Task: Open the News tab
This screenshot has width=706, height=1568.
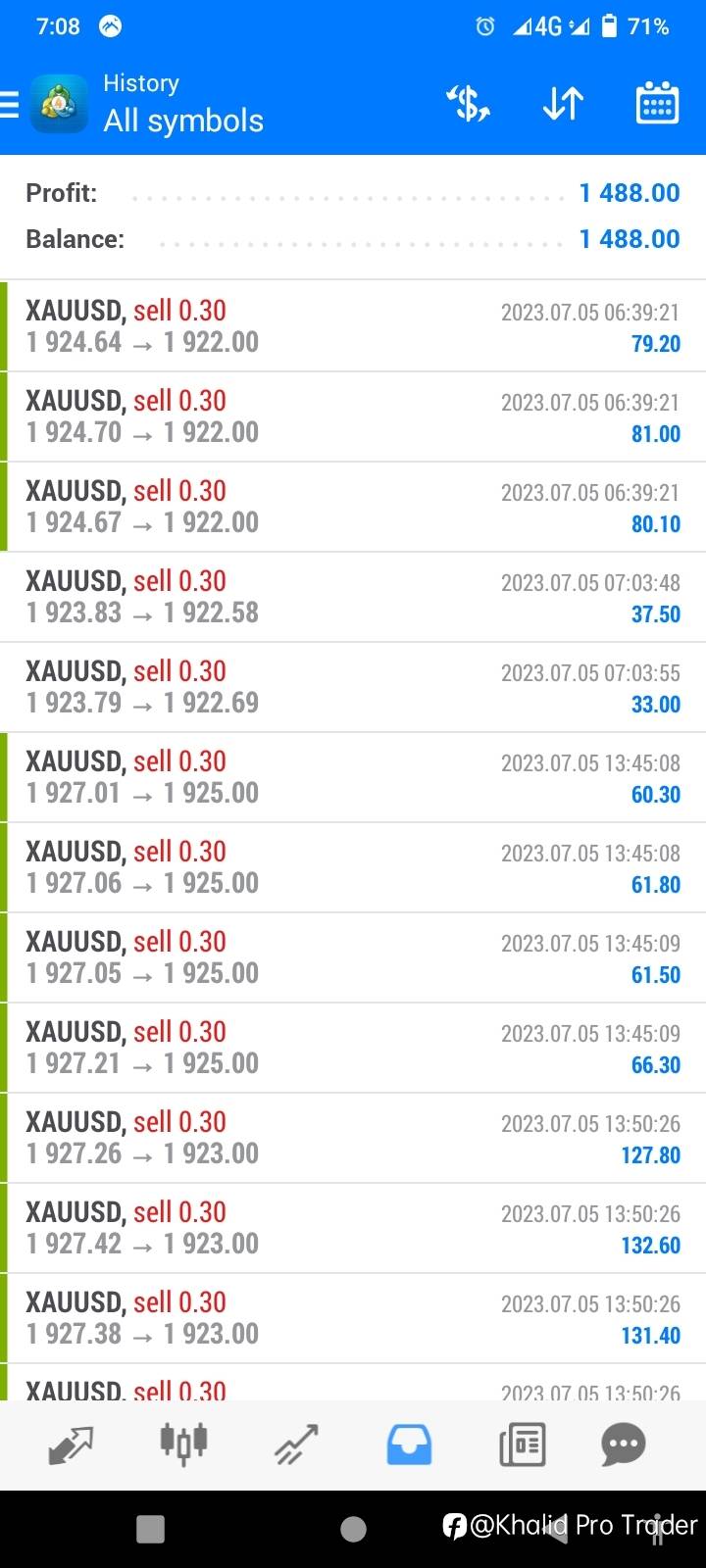Action: tap(522, 1445)
